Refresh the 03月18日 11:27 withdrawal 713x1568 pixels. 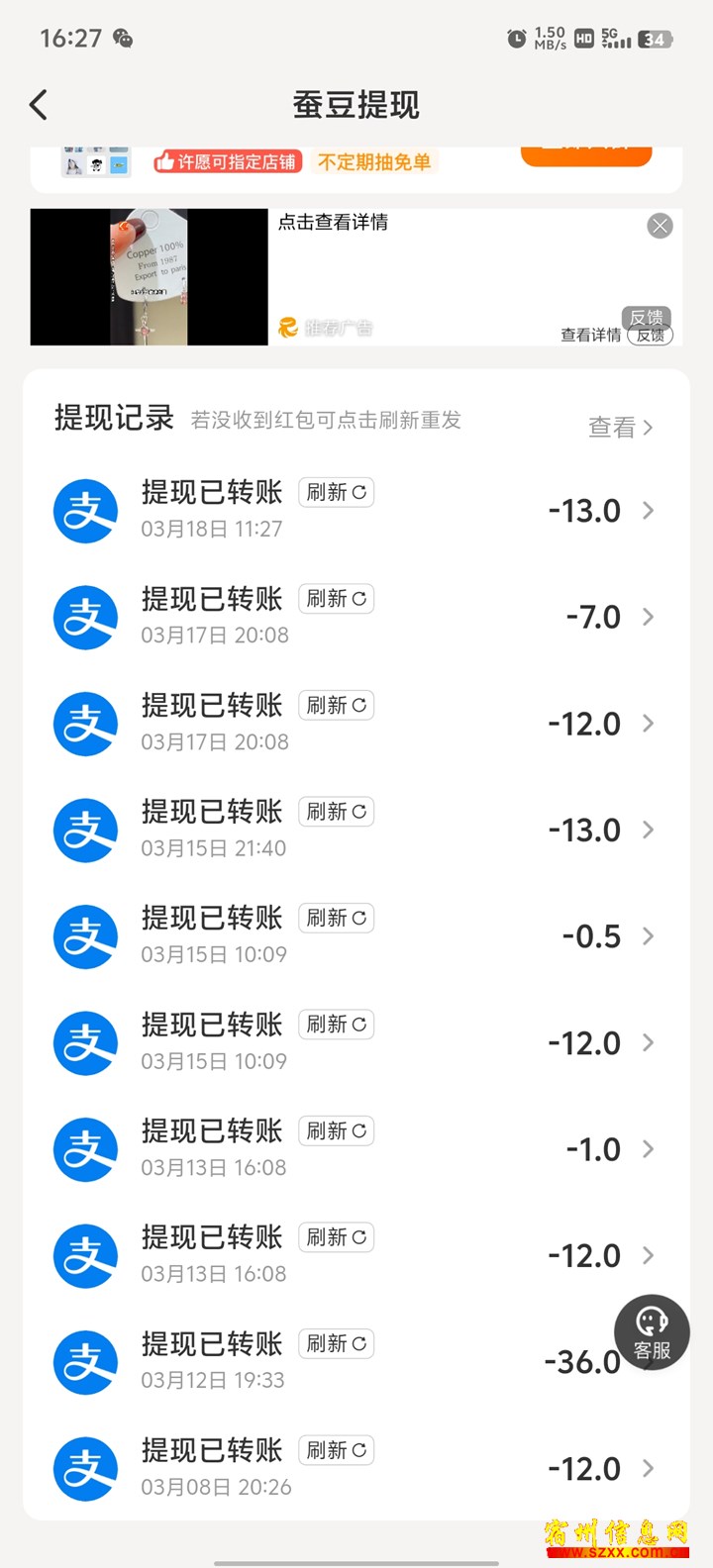337,492
